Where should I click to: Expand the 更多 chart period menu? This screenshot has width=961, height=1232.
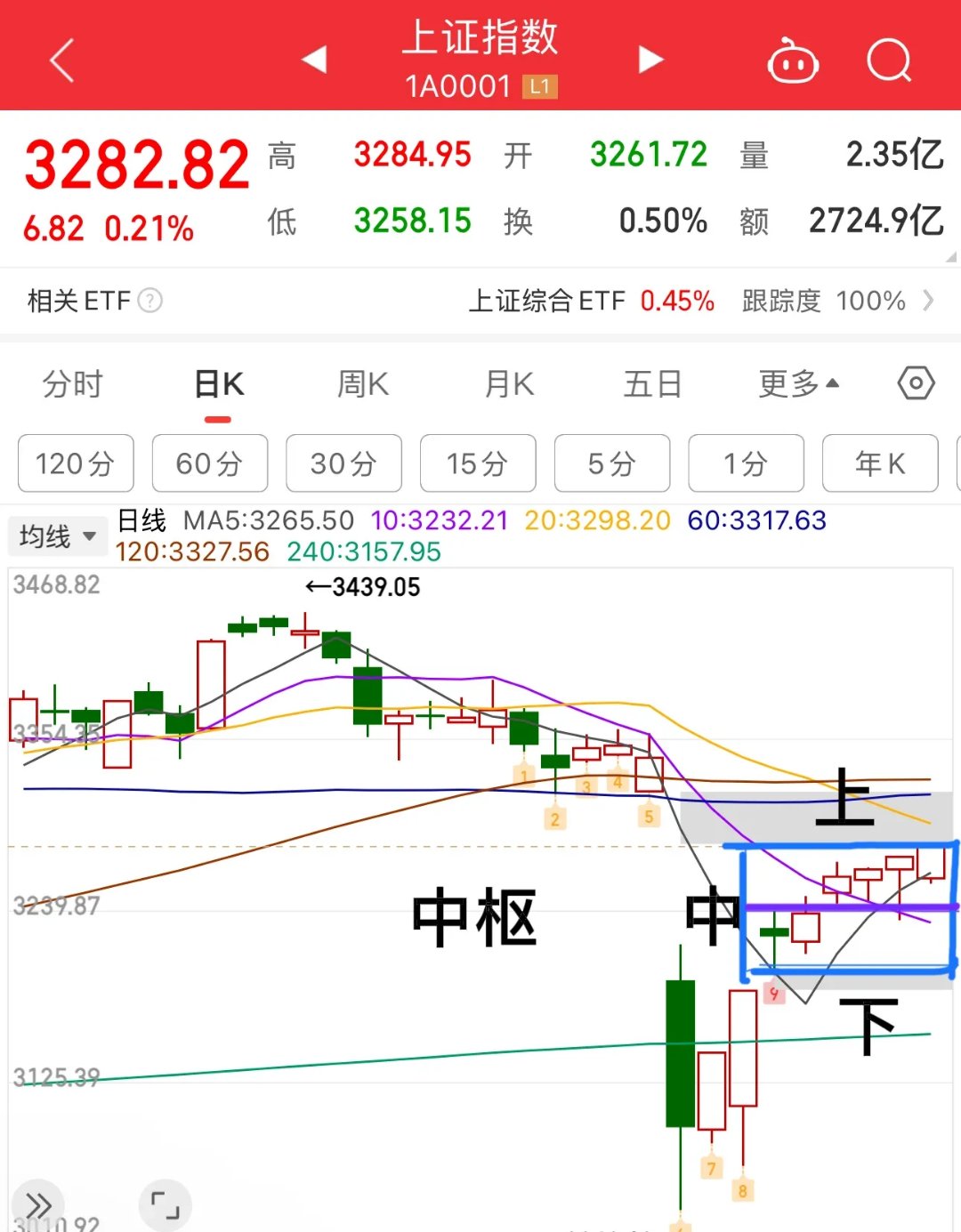pyautogui.click(x=798, y=384)
